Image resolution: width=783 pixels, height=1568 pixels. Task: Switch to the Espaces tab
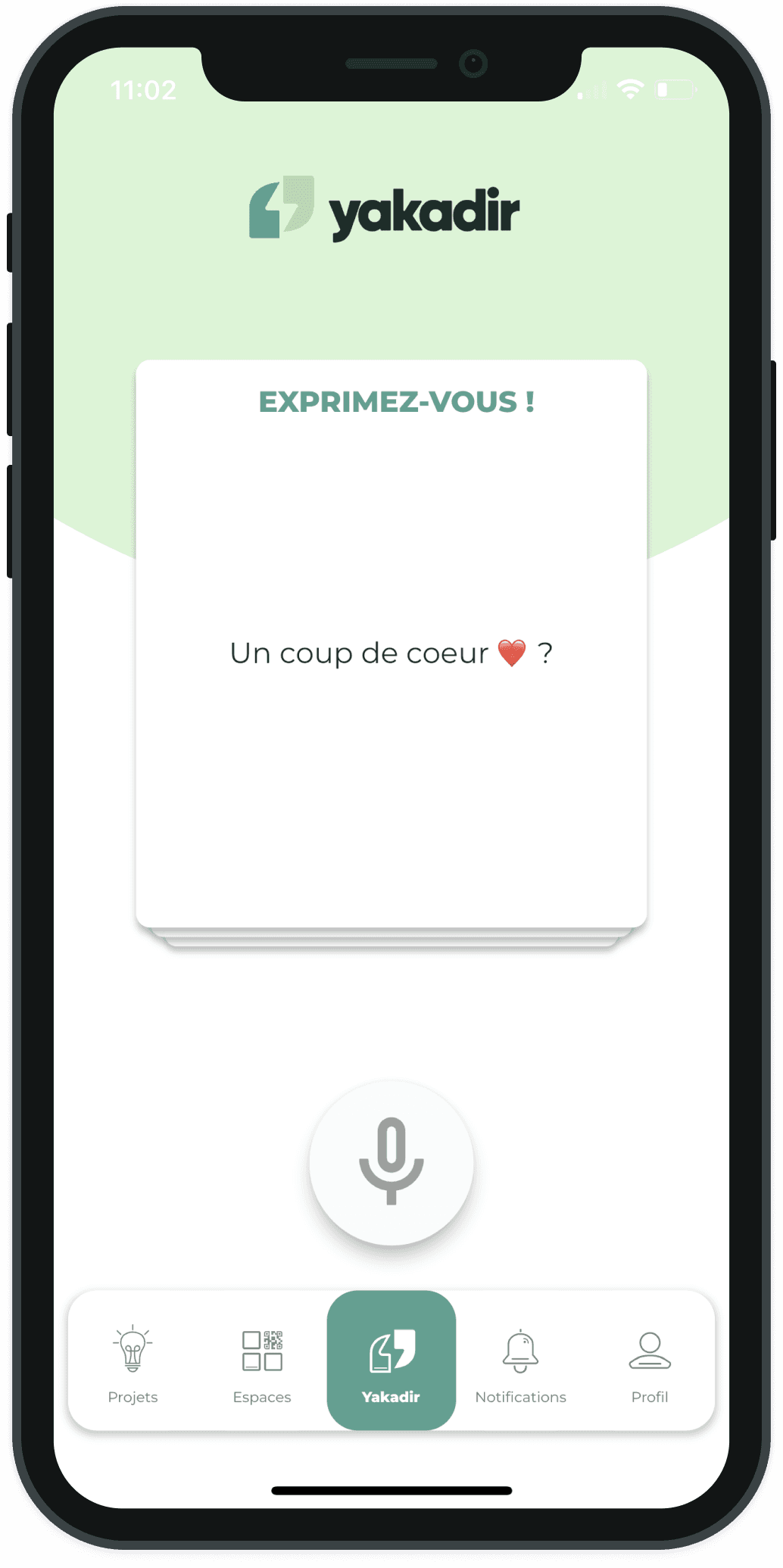[x=262, y=1363]
